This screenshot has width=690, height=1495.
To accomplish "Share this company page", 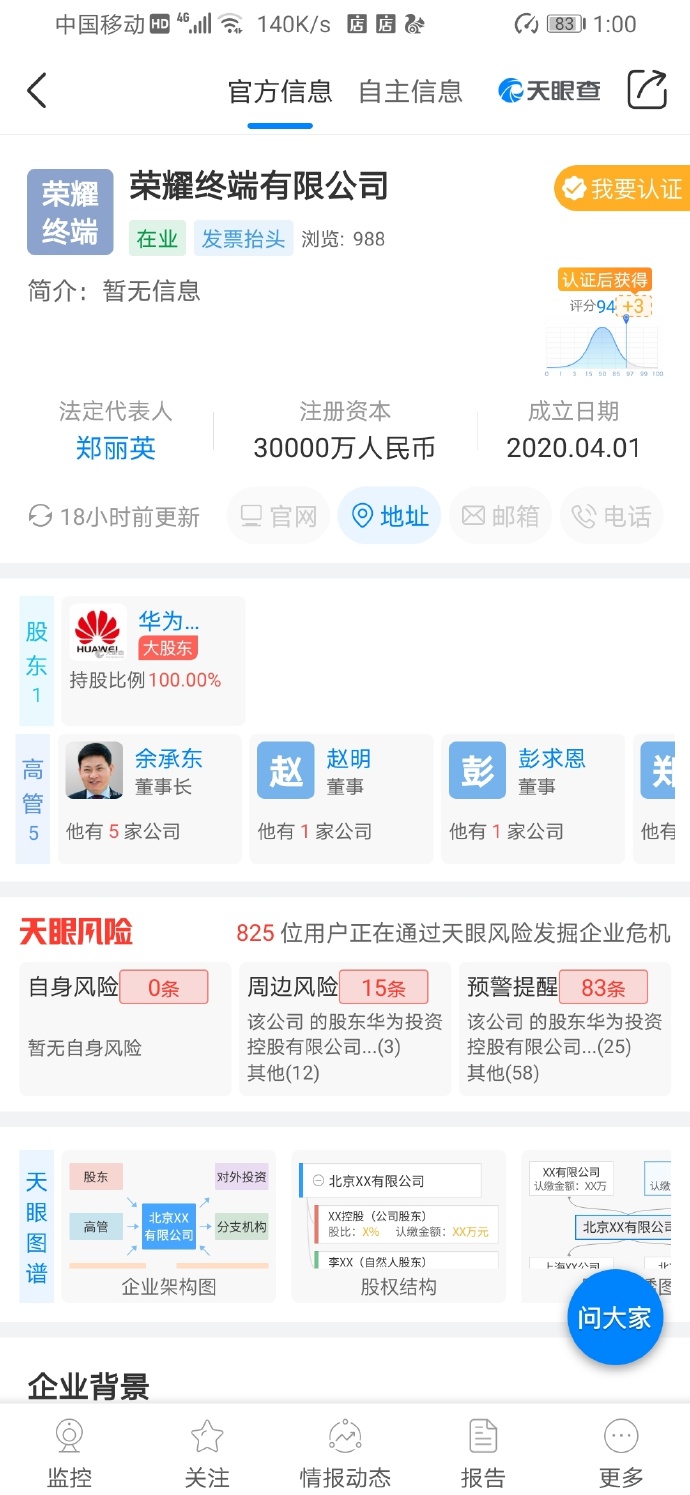I will coord(646,90).
